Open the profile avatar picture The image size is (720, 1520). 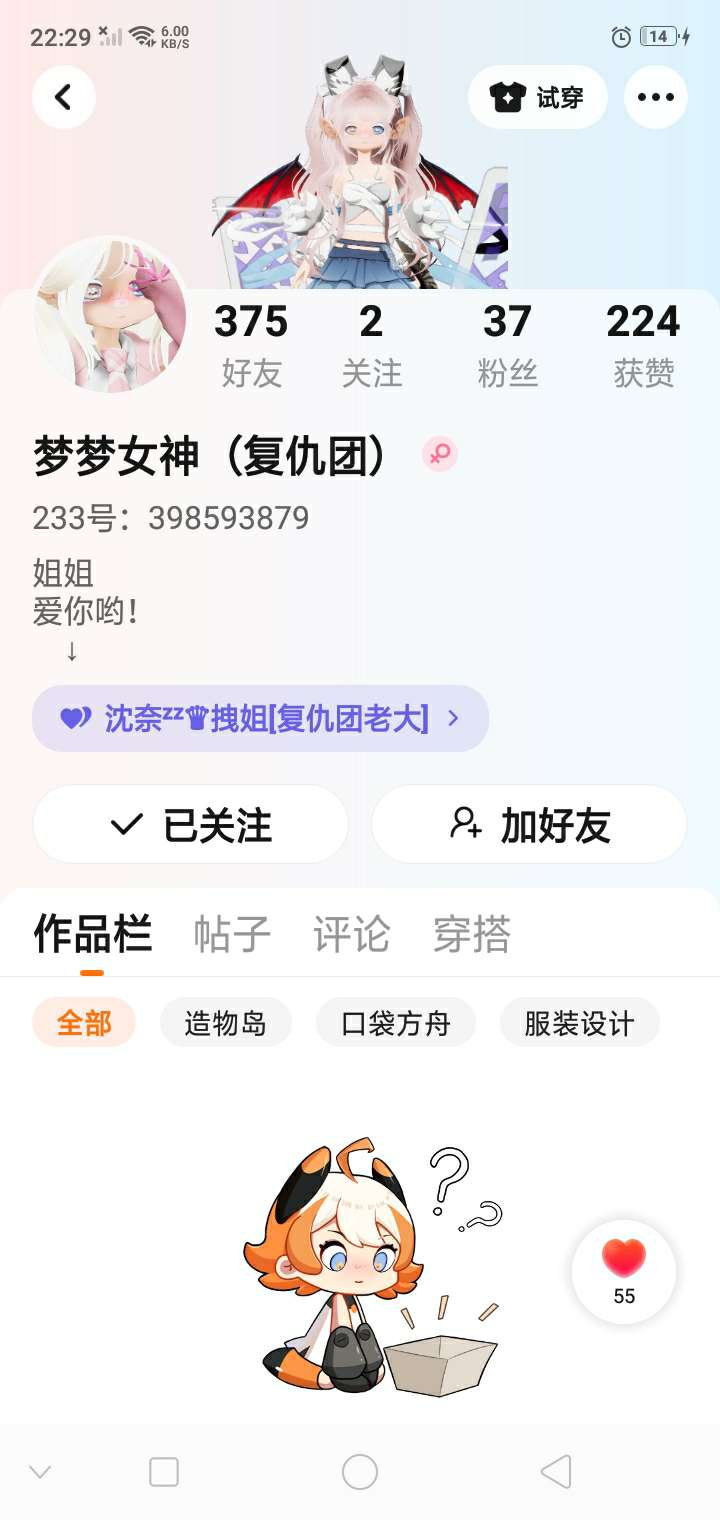click(x=111, y=315)
